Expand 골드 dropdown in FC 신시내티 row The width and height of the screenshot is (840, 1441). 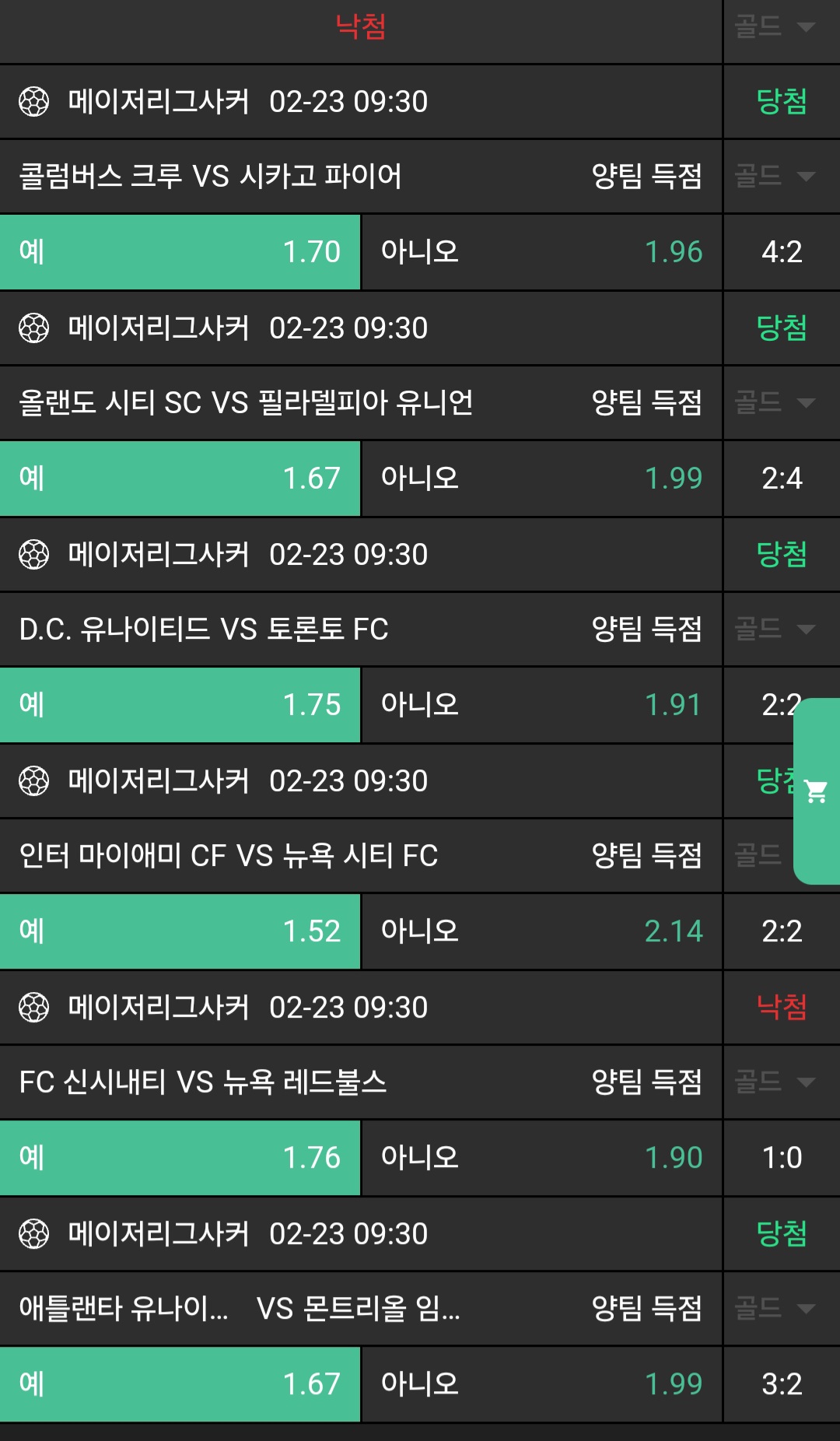click(x=775, y=1082)
